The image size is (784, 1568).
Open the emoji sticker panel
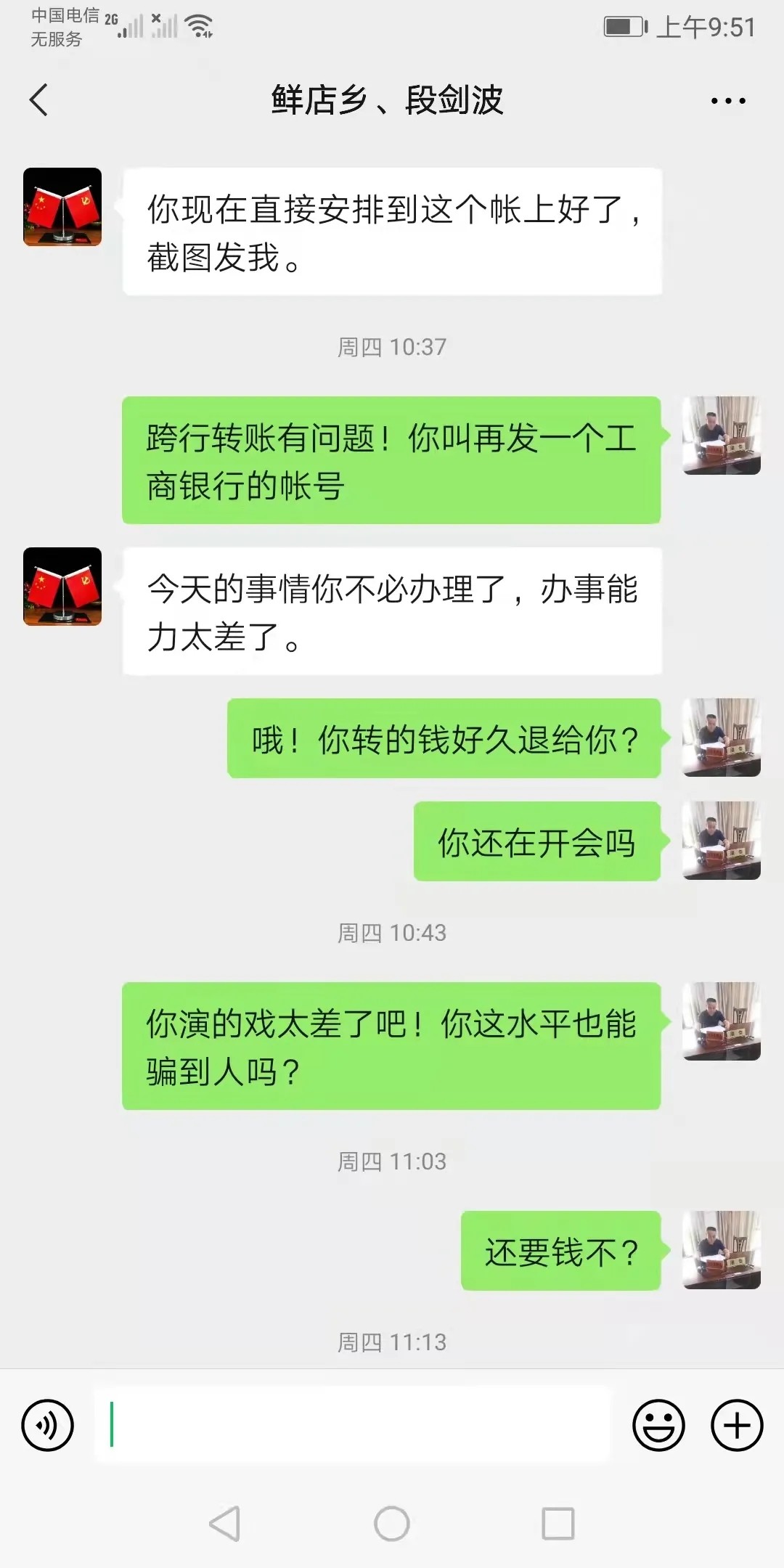click(x=658, y=1426)
